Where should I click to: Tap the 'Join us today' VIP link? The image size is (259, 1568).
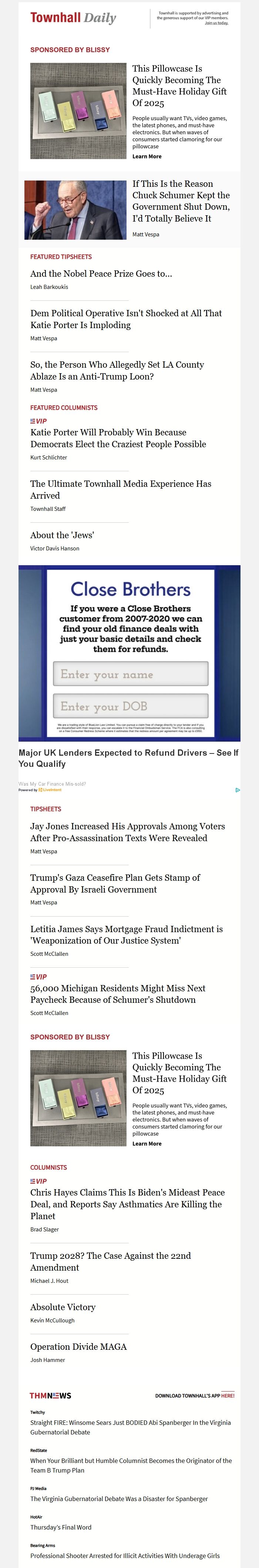point(216,23)
